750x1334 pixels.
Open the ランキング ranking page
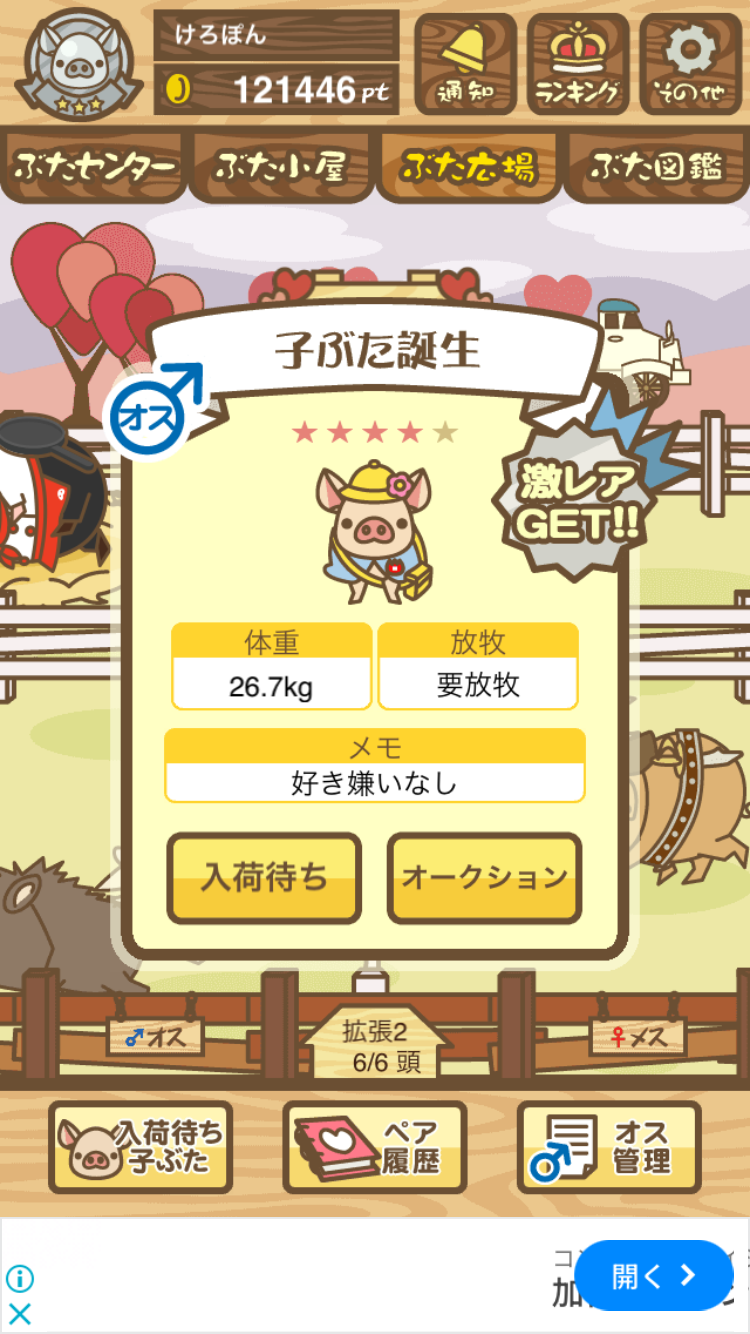[x=578, y=63]
